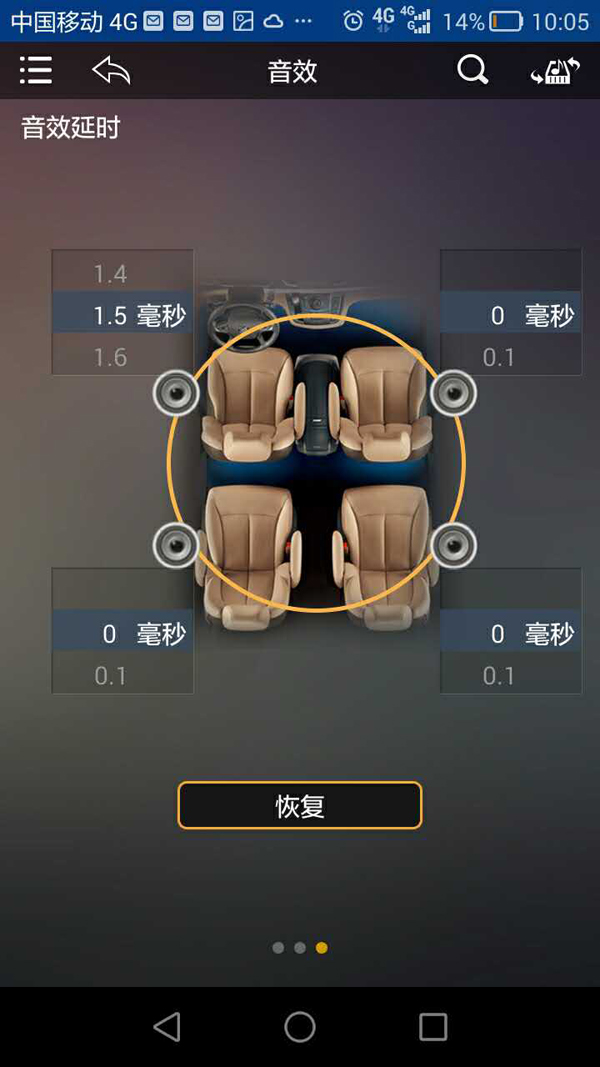Tap the front-left speaker icon
600x1067 pixels.
click(177, 394)
